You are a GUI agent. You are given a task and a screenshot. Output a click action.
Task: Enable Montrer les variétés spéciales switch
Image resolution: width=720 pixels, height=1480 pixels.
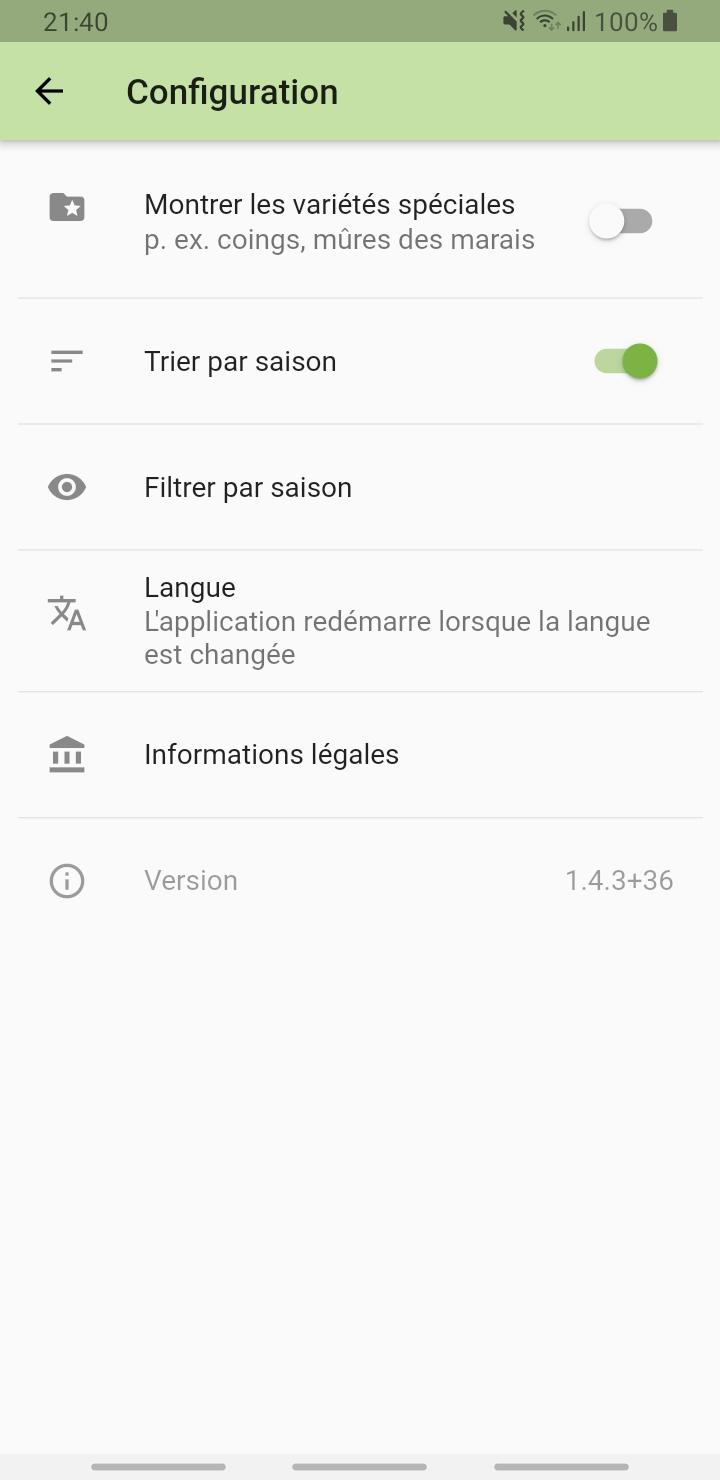pyautogui.click(x=621, y=221)
